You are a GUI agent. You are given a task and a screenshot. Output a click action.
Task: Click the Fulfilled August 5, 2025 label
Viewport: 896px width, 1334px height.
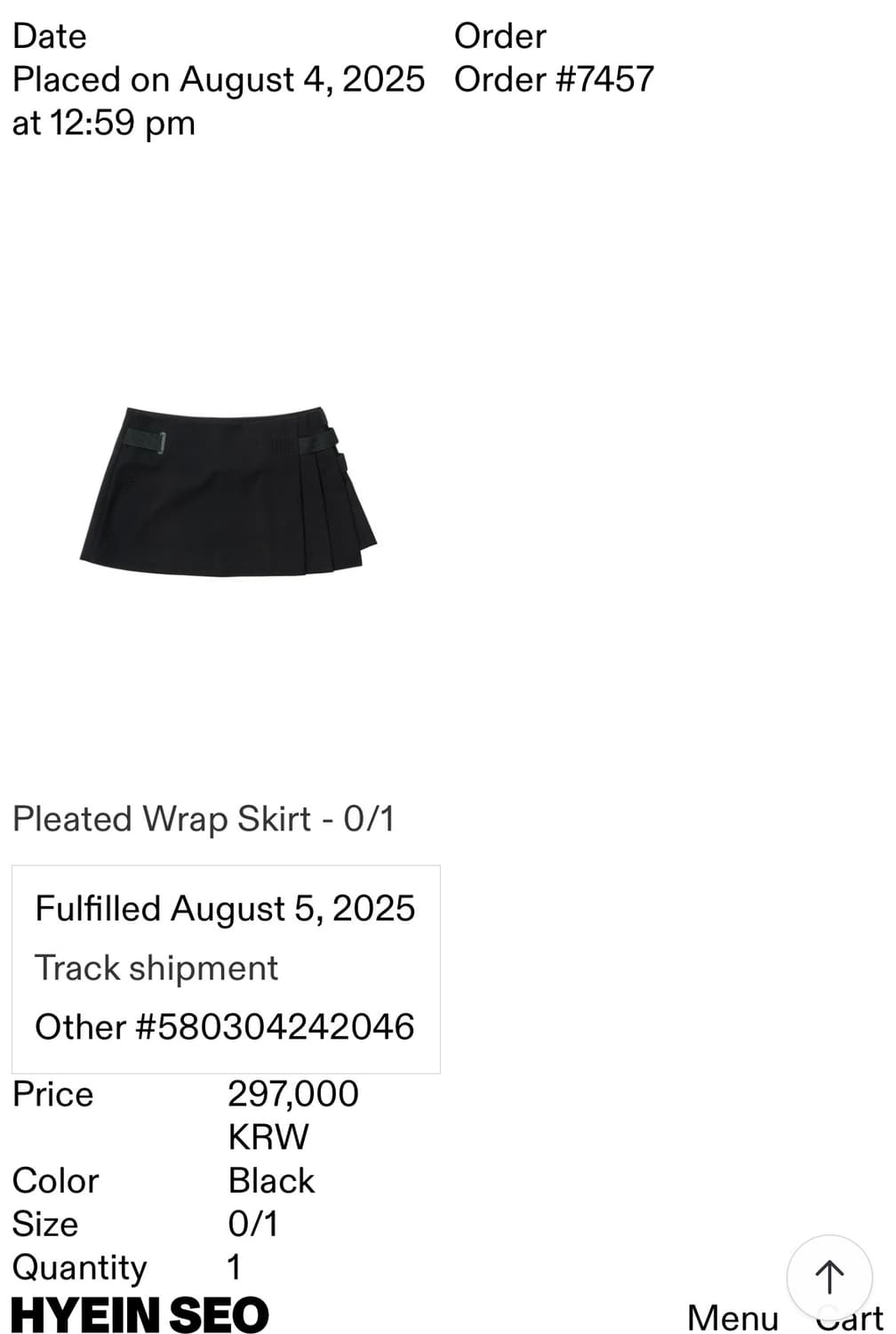(225, 907)
